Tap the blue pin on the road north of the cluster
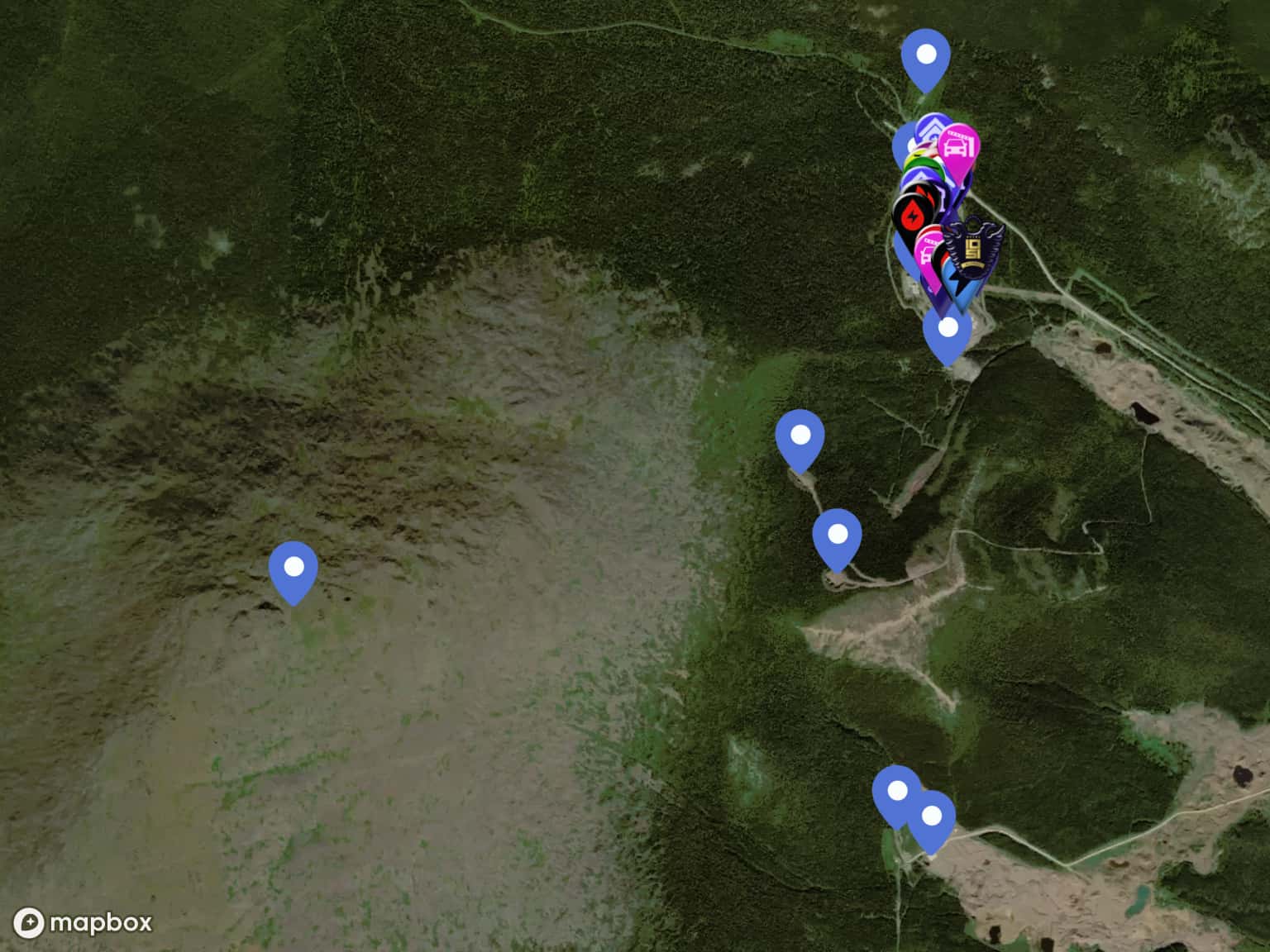The image size is (1270, 952). [x=926, y=55]
